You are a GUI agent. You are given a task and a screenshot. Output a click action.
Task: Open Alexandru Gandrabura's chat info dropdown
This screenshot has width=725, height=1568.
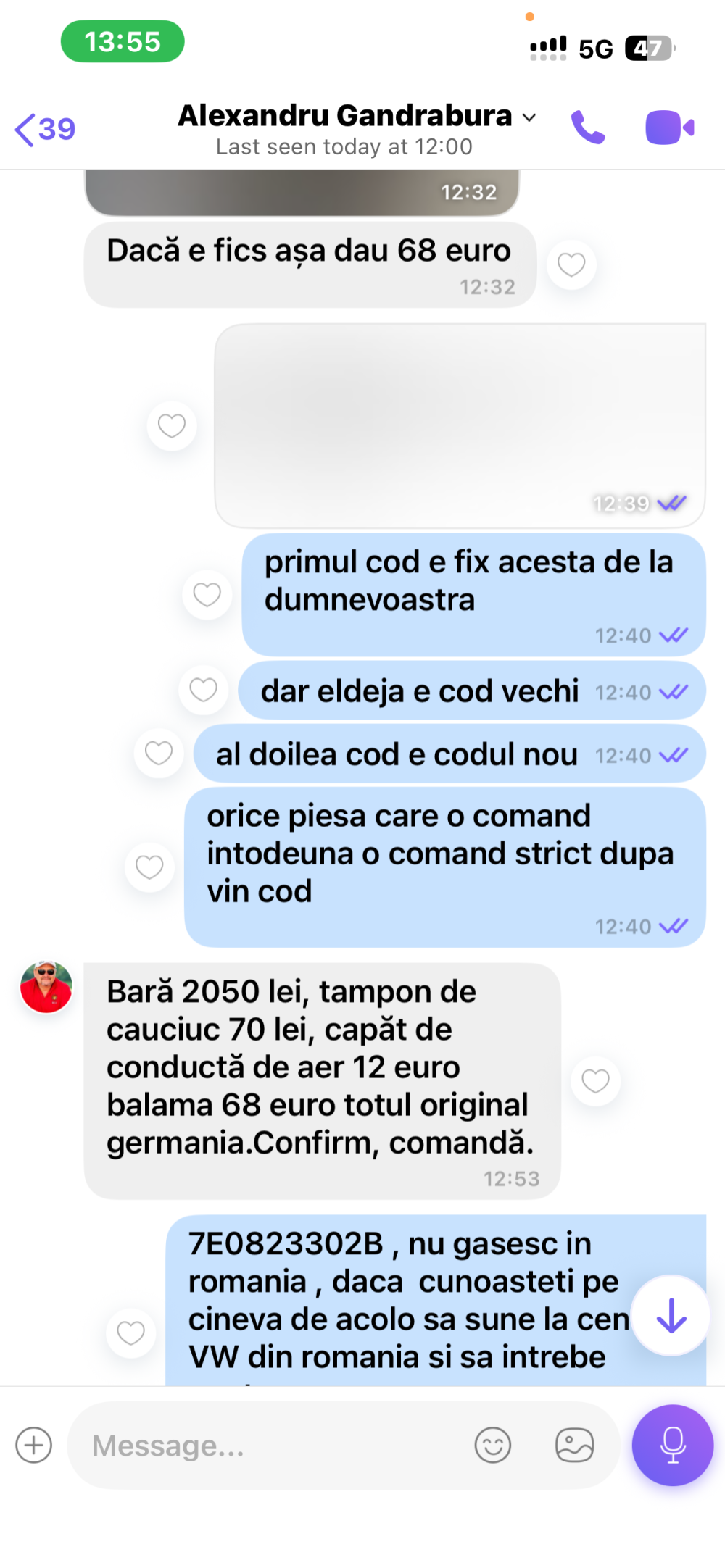click(529, 117)
